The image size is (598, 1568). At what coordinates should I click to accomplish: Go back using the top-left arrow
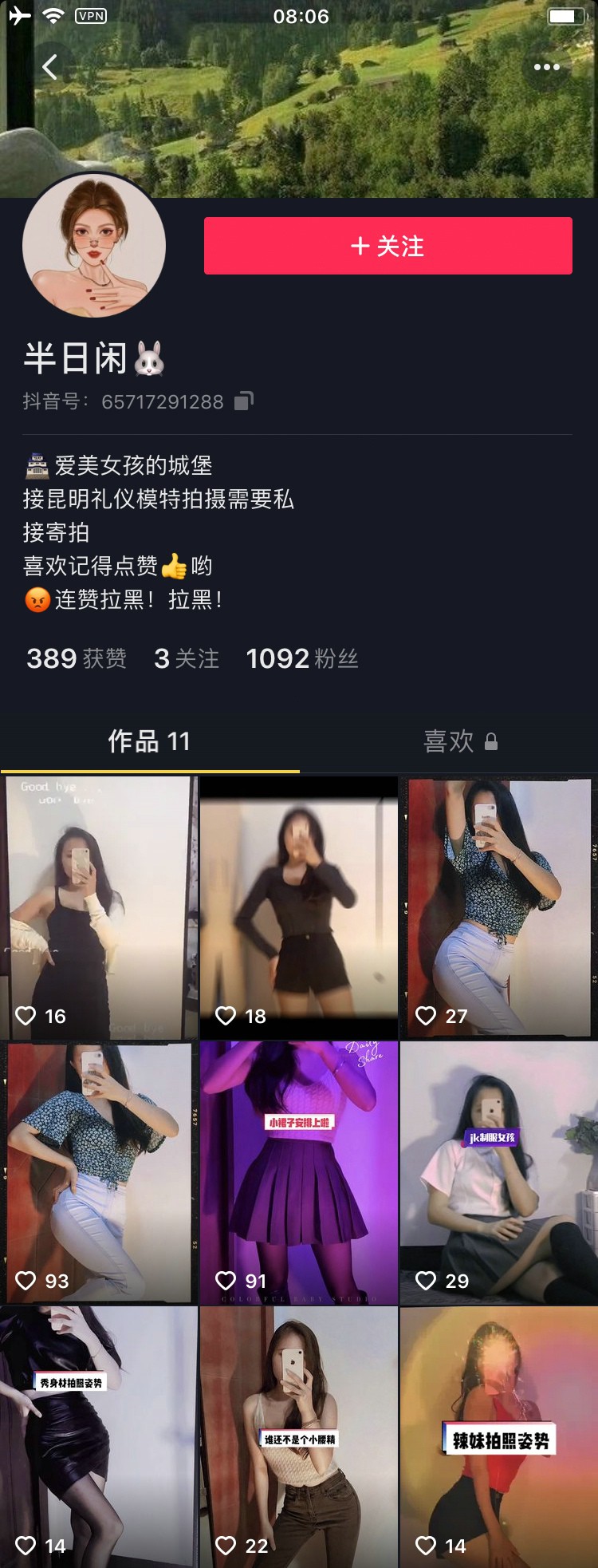(x=49, y=67)
